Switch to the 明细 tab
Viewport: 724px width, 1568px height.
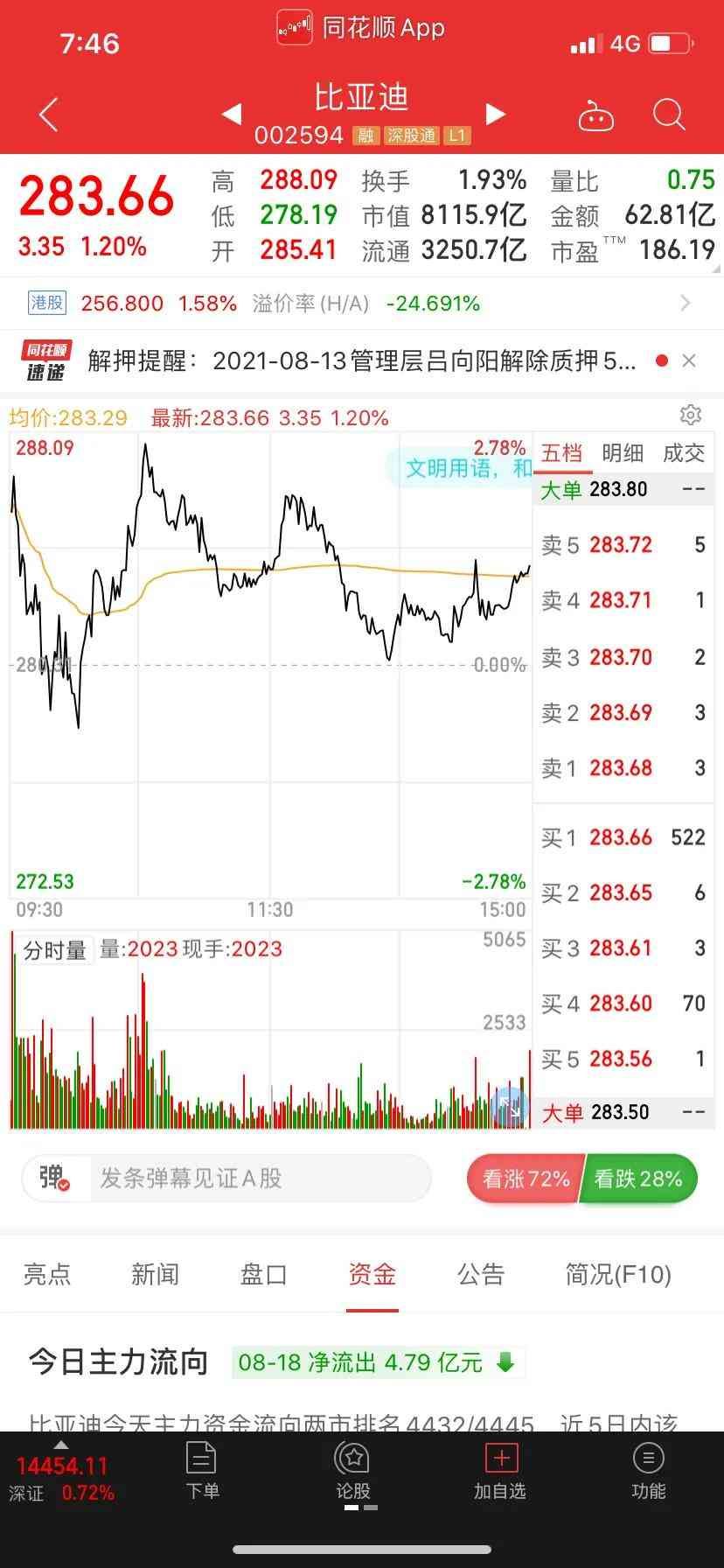tap(623, 452)
